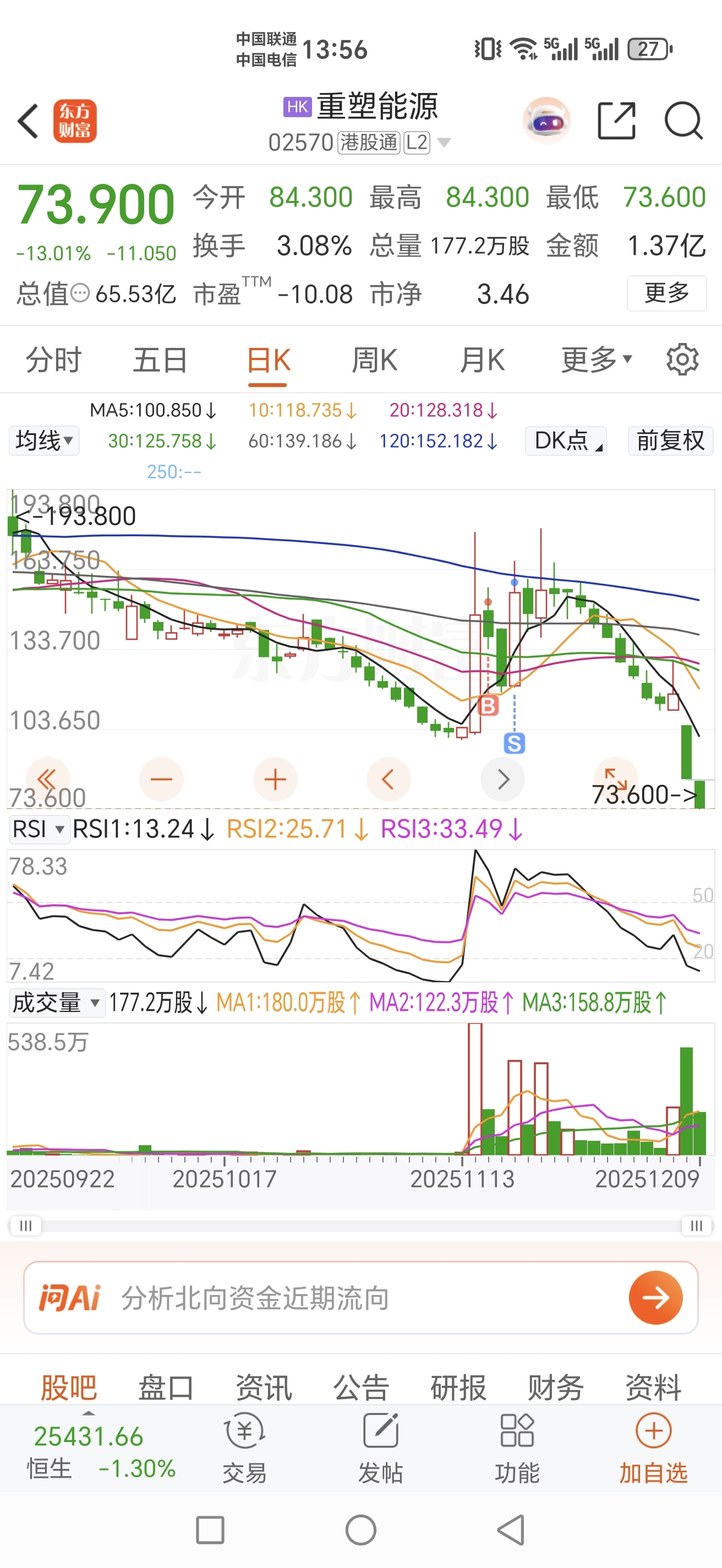Switch to the 盘口 section tab
Image resolution: width=722 pixels, height=1568 pixels.
(166, 1388)
